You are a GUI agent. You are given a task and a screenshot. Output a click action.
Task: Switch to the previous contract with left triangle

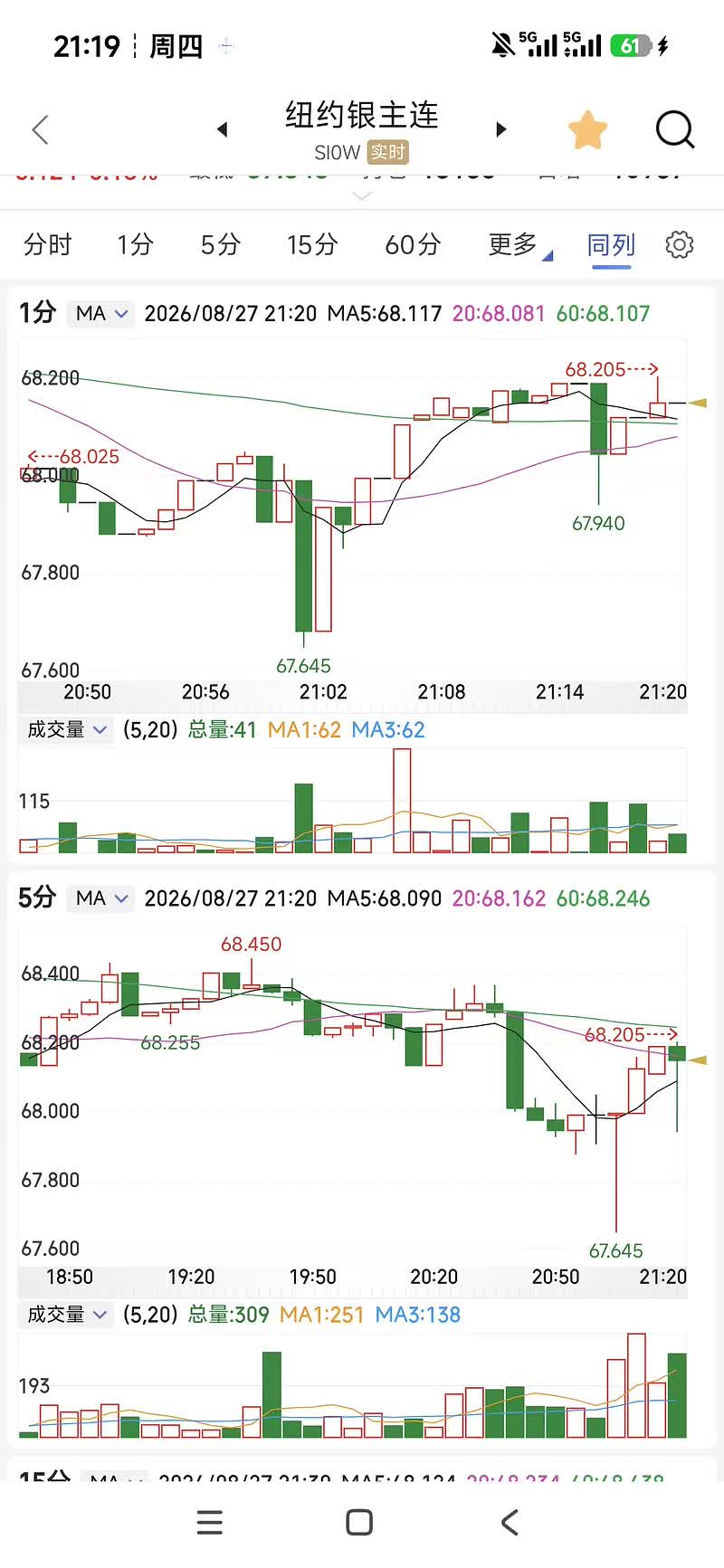(222, 129)
